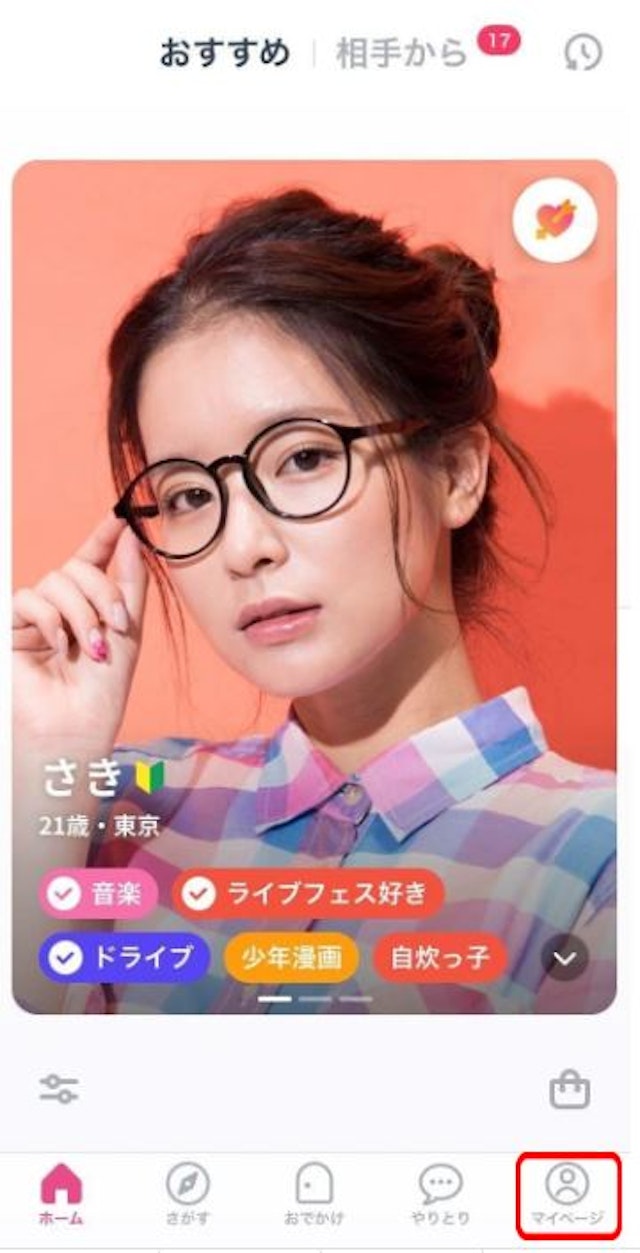Viewport: 640px width, 1253px height.
Task: Tap the ライブフェス好き tag chip
Action: click(307, 894)
